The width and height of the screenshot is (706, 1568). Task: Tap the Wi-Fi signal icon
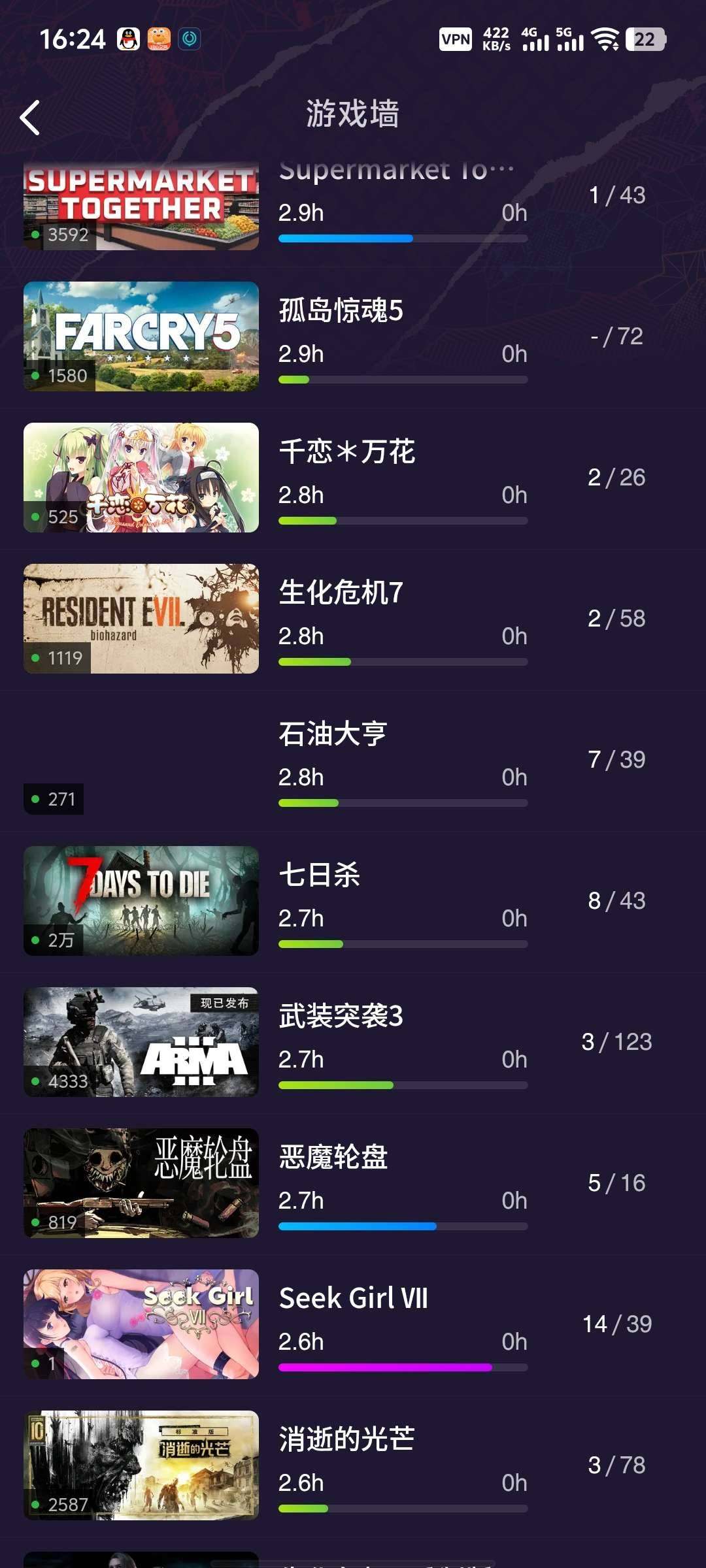[605, 39]
